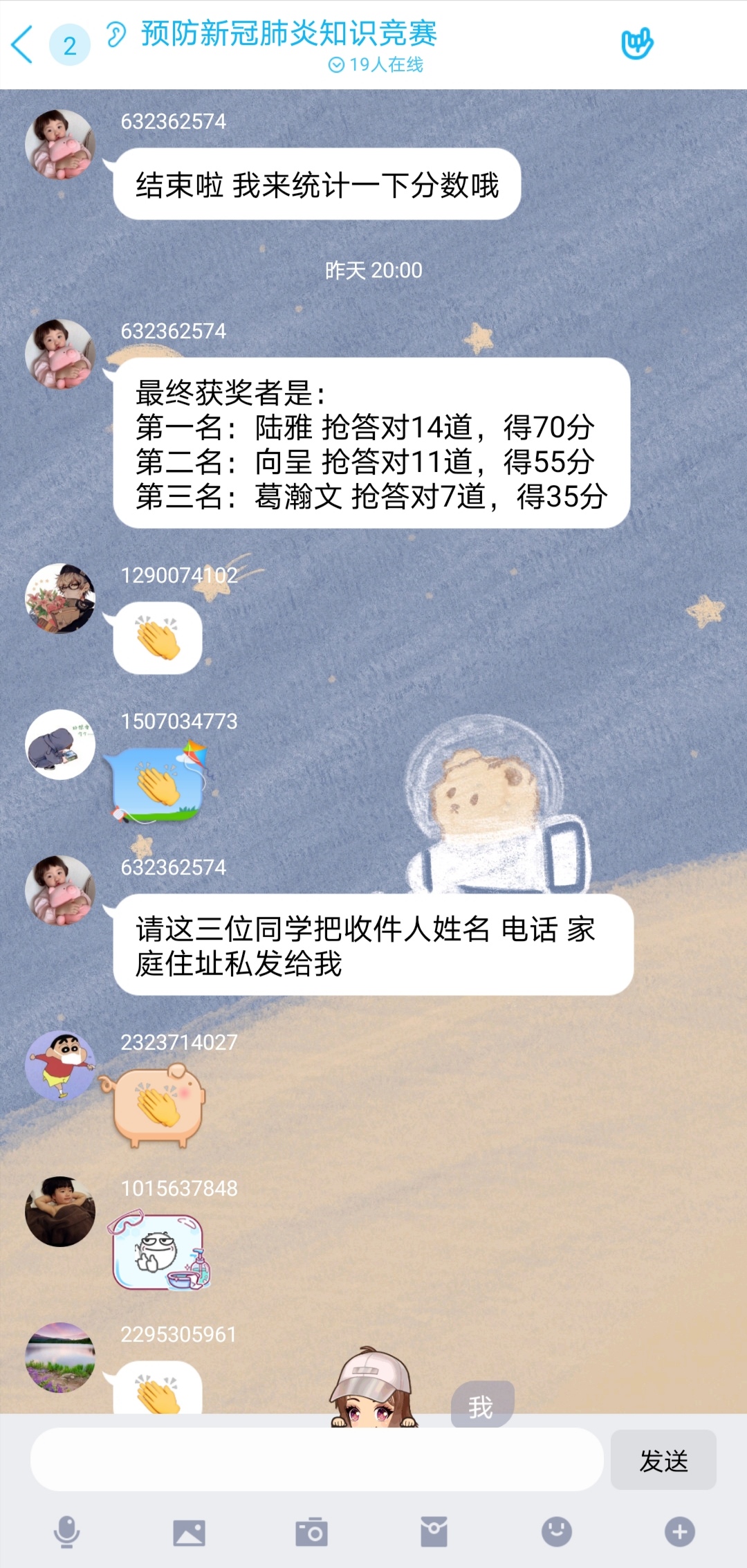Open the group title 预防新冠肺炎知识竞赛

click(289, 33)
